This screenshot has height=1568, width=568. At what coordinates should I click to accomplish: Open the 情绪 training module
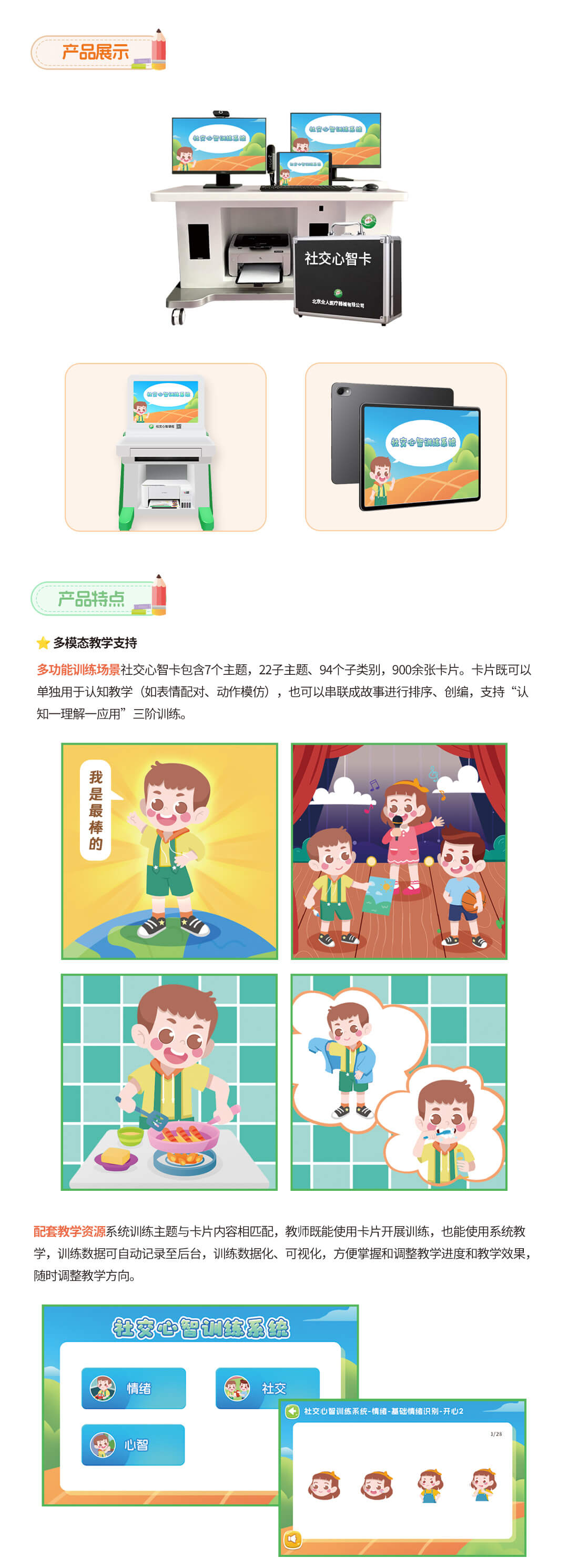pos(134,1389)
